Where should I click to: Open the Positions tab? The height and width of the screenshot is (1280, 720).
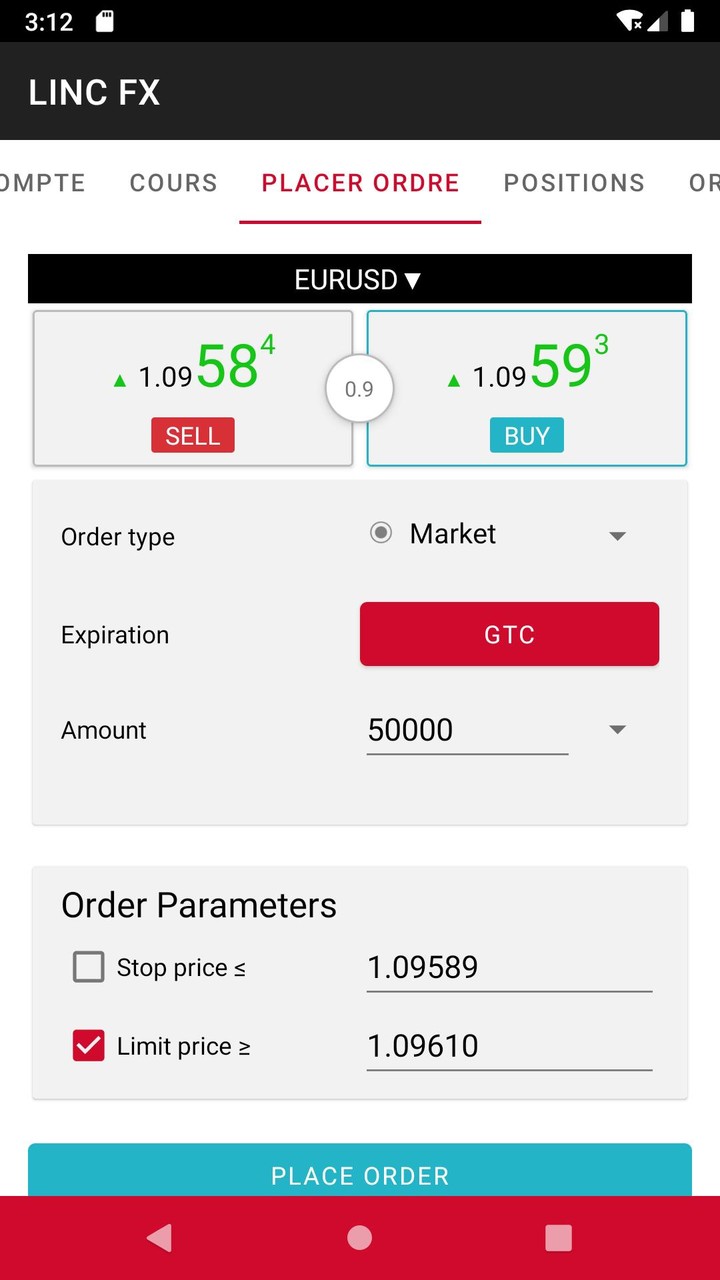coord(574,183)
